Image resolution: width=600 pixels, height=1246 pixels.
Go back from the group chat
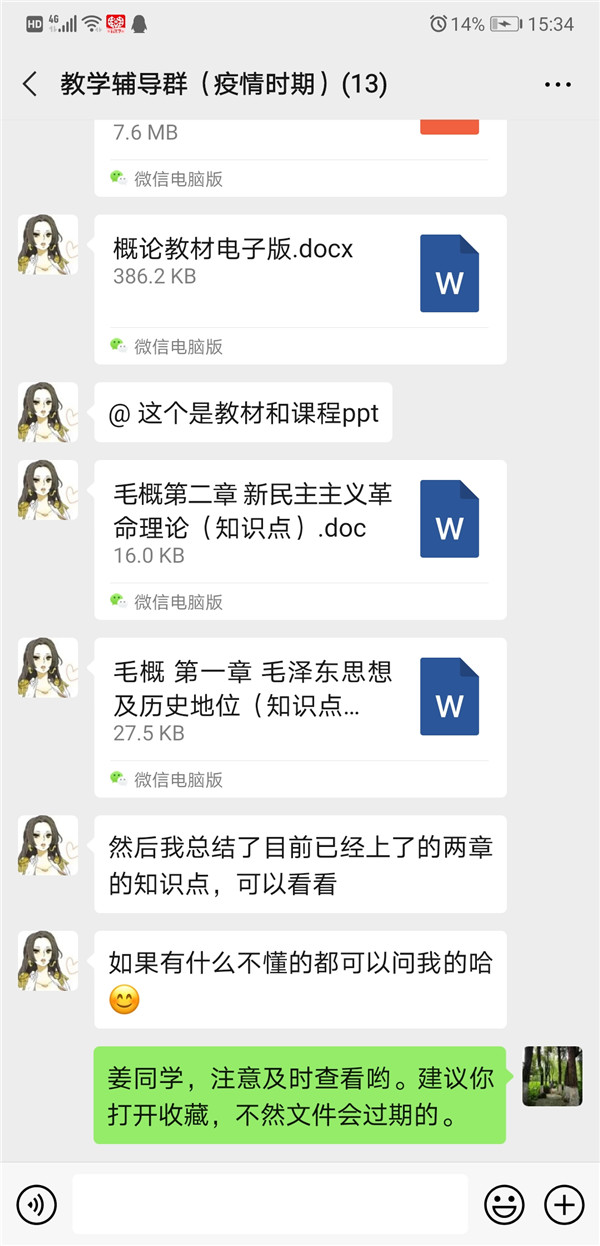tap(30, 84)
